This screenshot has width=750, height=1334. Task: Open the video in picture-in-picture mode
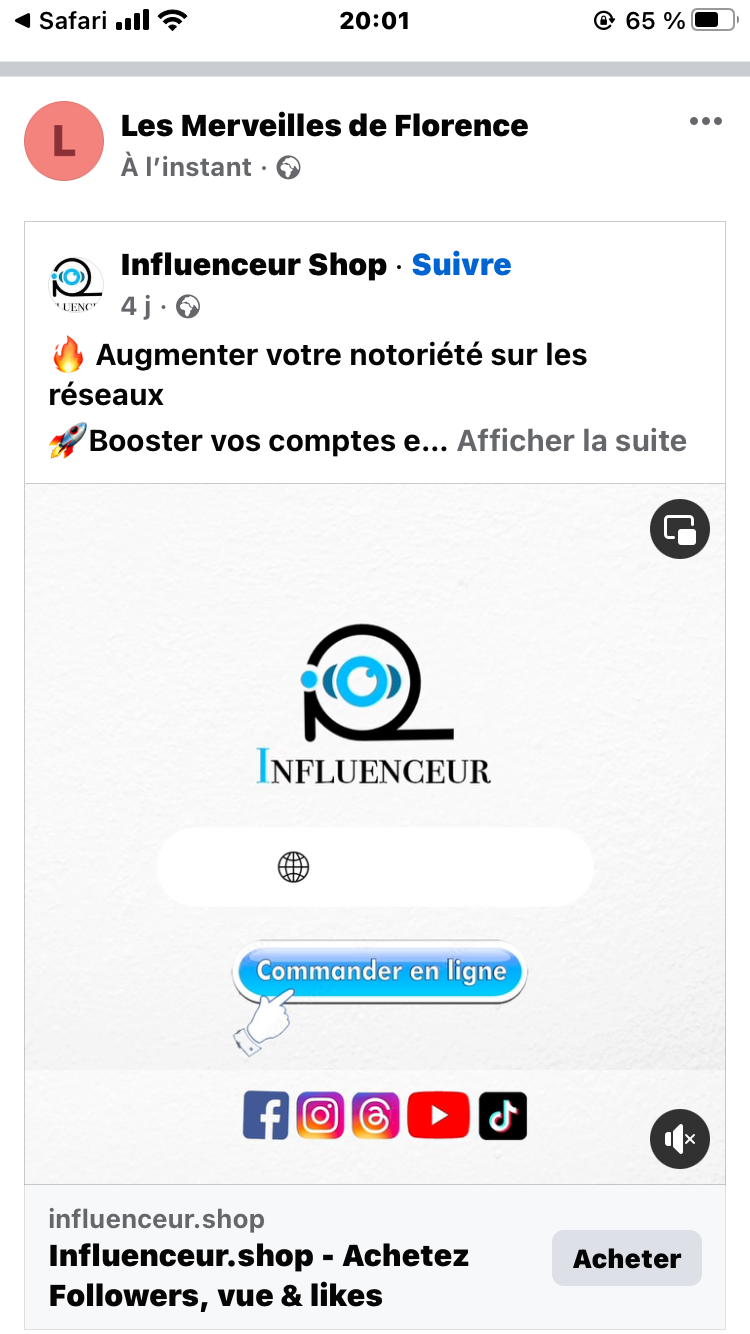point(680,528)
